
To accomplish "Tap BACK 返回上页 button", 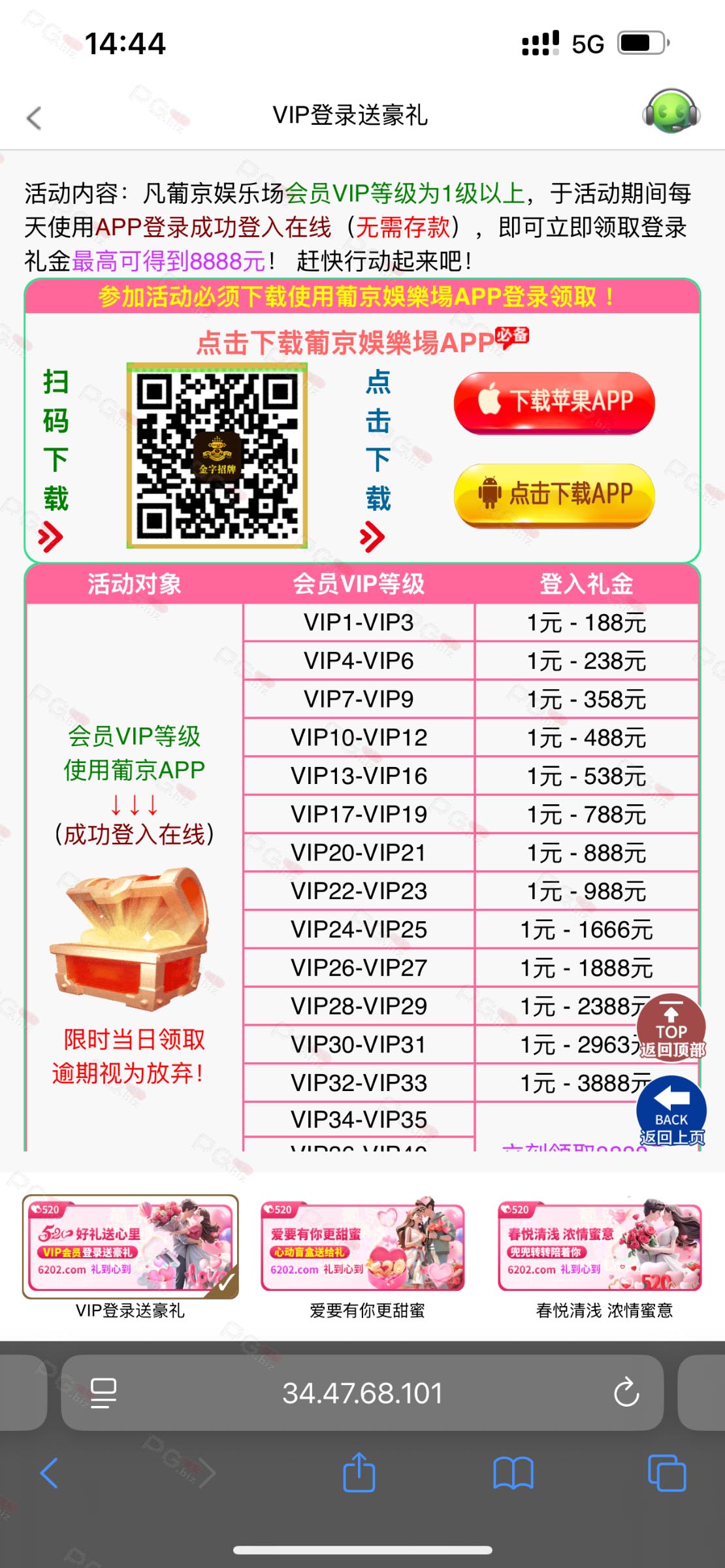I will (x=671, y=1111).
